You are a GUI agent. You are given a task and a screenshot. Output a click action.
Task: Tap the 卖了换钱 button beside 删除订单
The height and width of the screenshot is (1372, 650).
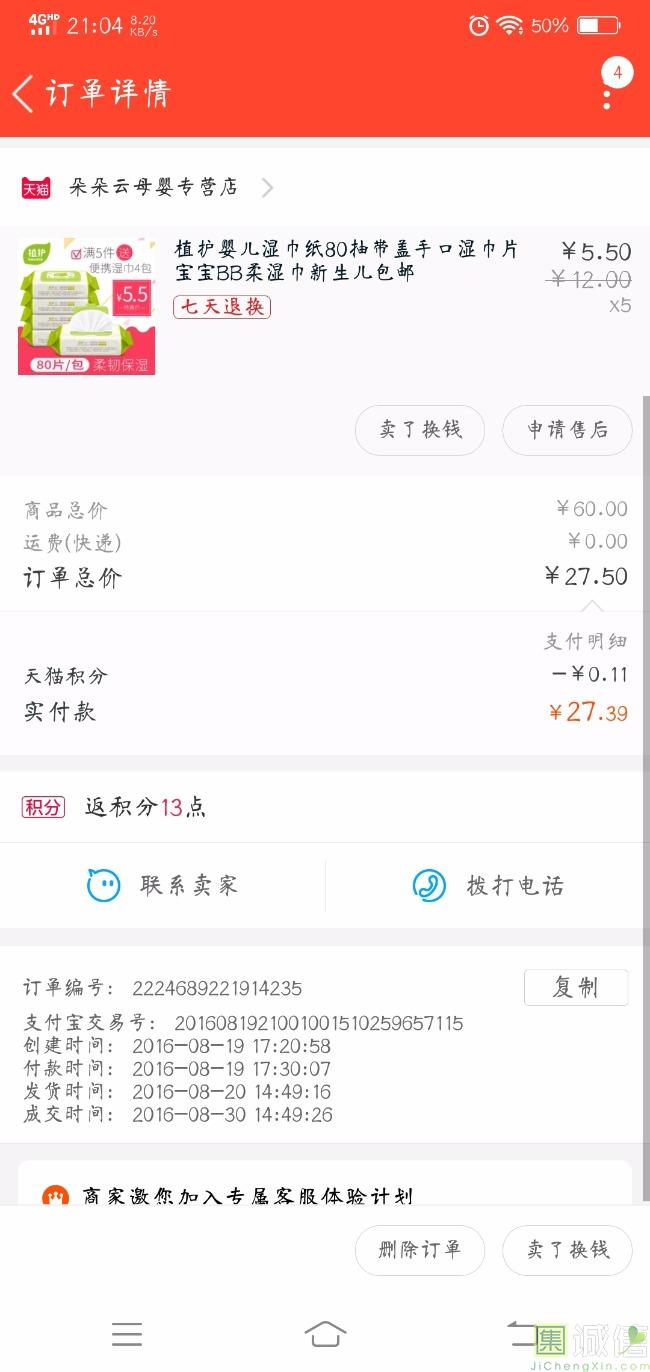tap(567, 1250)
